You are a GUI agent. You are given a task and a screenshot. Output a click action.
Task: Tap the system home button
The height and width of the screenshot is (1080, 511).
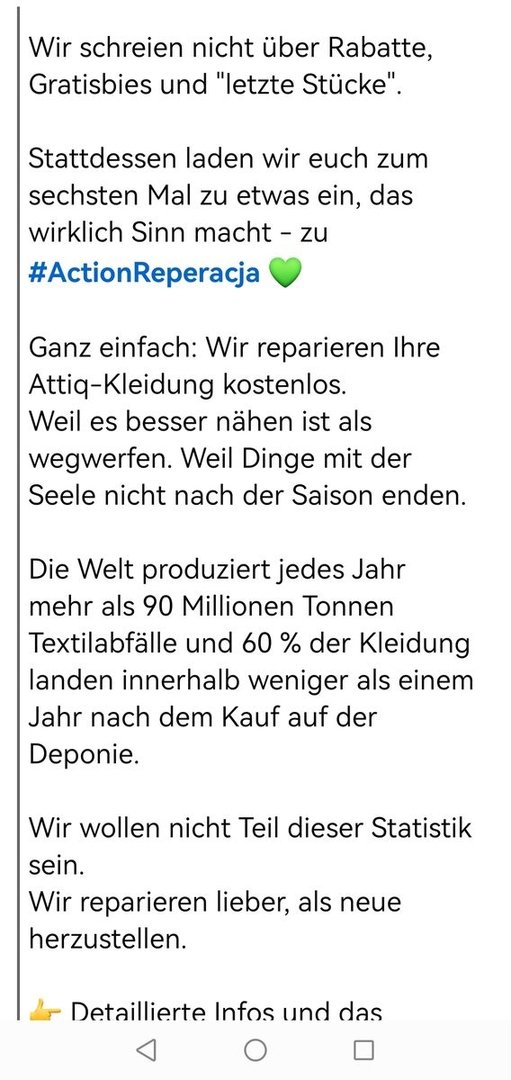(x=256, y=1050)
